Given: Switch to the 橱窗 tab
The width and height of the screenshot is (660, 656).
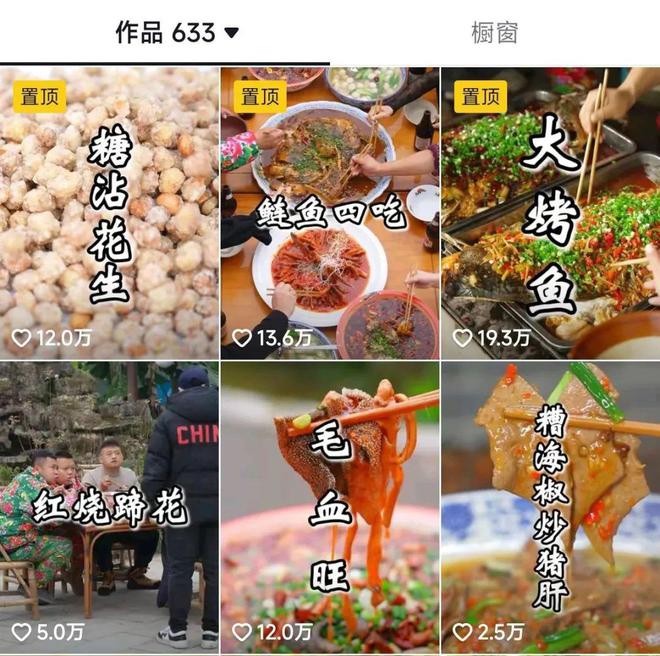Looking at the screenshot, I should coord(494,32).
